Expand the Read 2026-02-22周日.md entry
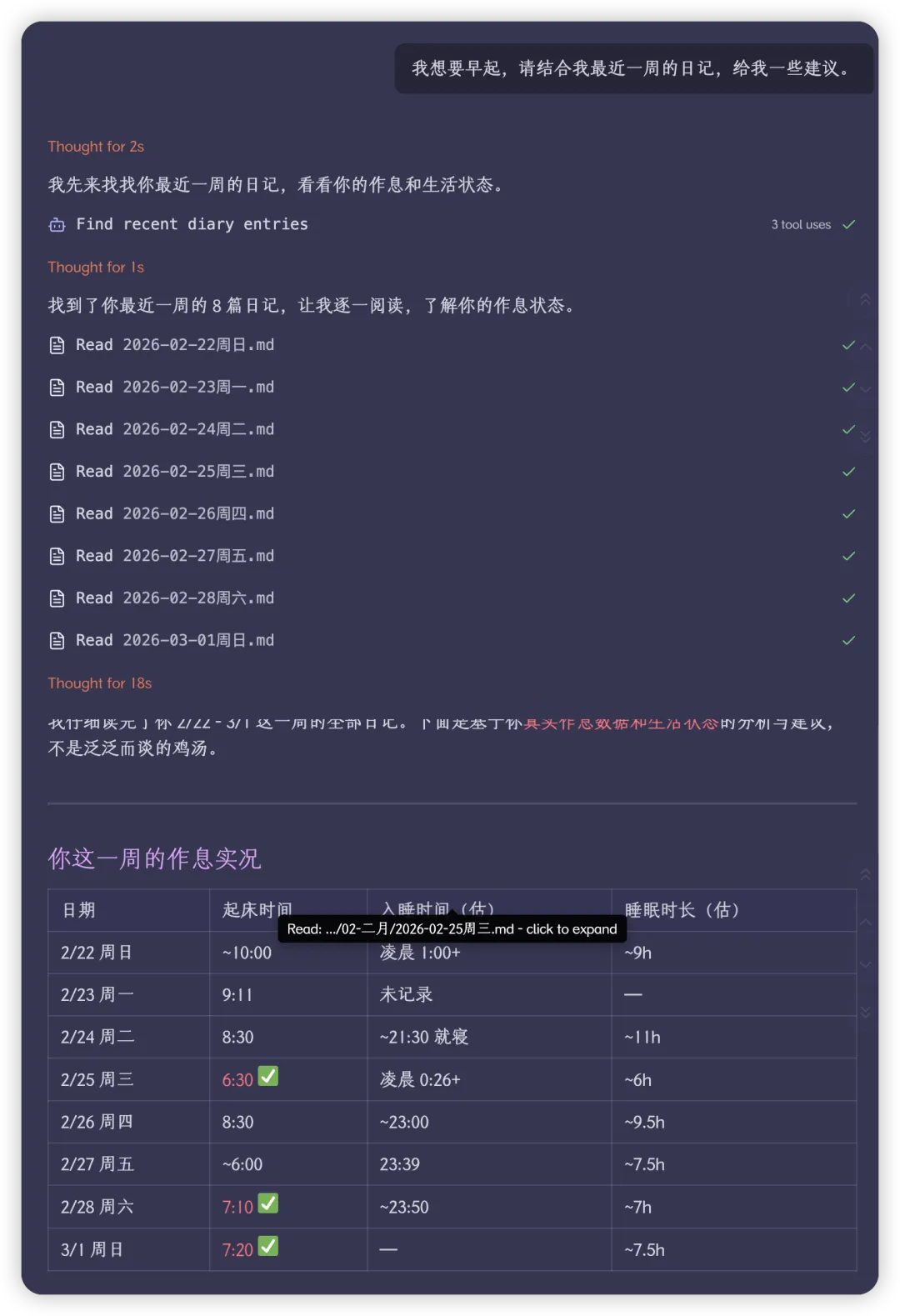The height and width of the screenshot is (1316, 900). [x=452, y=345]
